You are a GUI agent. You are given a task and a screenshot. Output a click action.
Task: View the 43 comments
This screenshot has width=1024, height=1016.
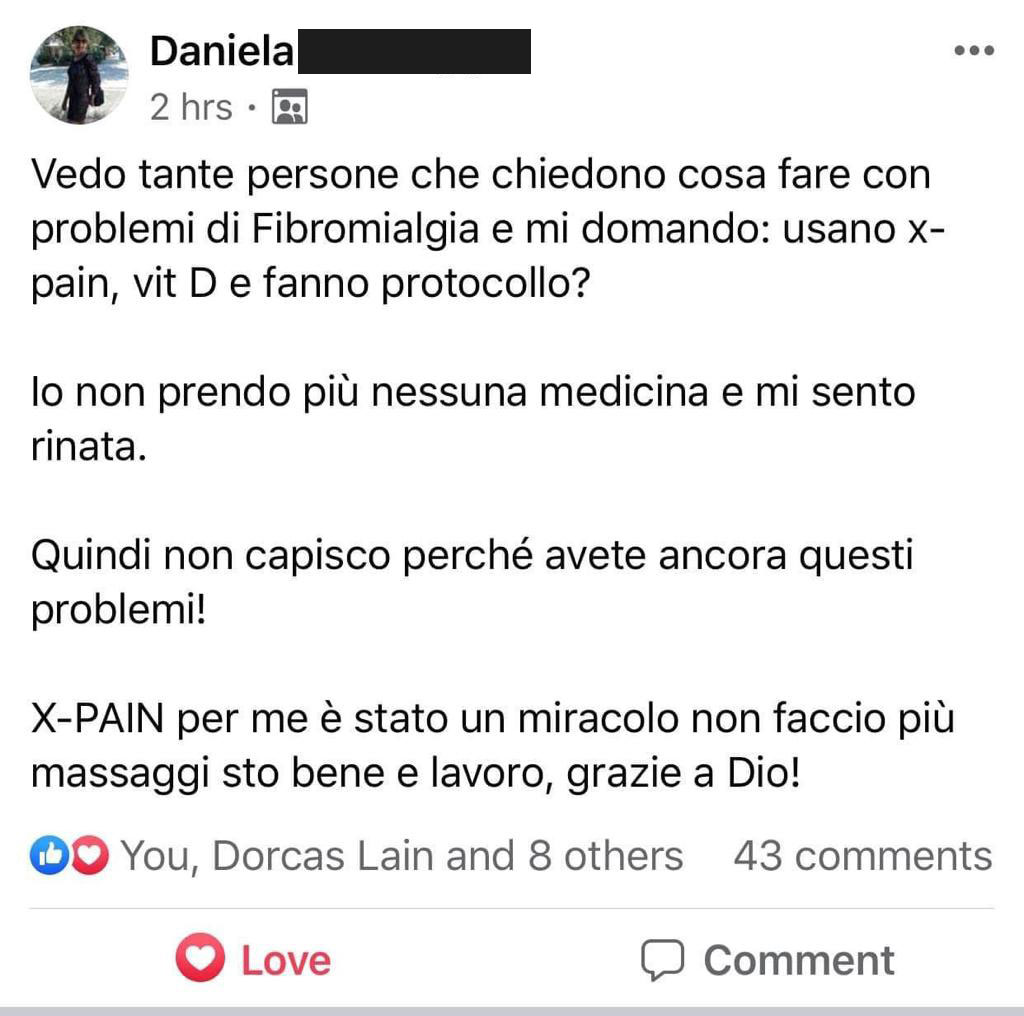[862, 856]
